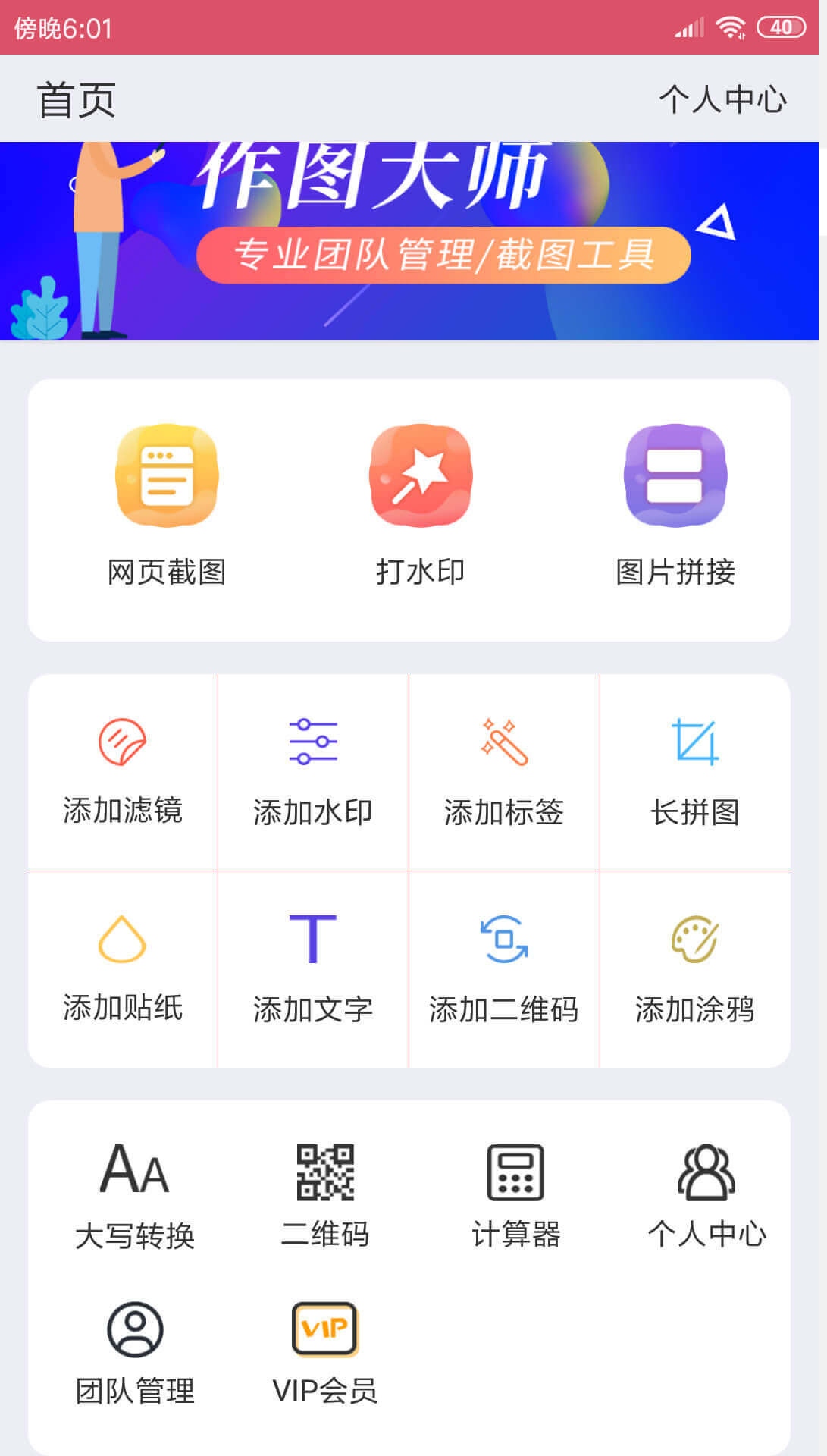827x1456 pixels.
Task: Select 添加滤镜 to add a filter
Action: [123, 772]
